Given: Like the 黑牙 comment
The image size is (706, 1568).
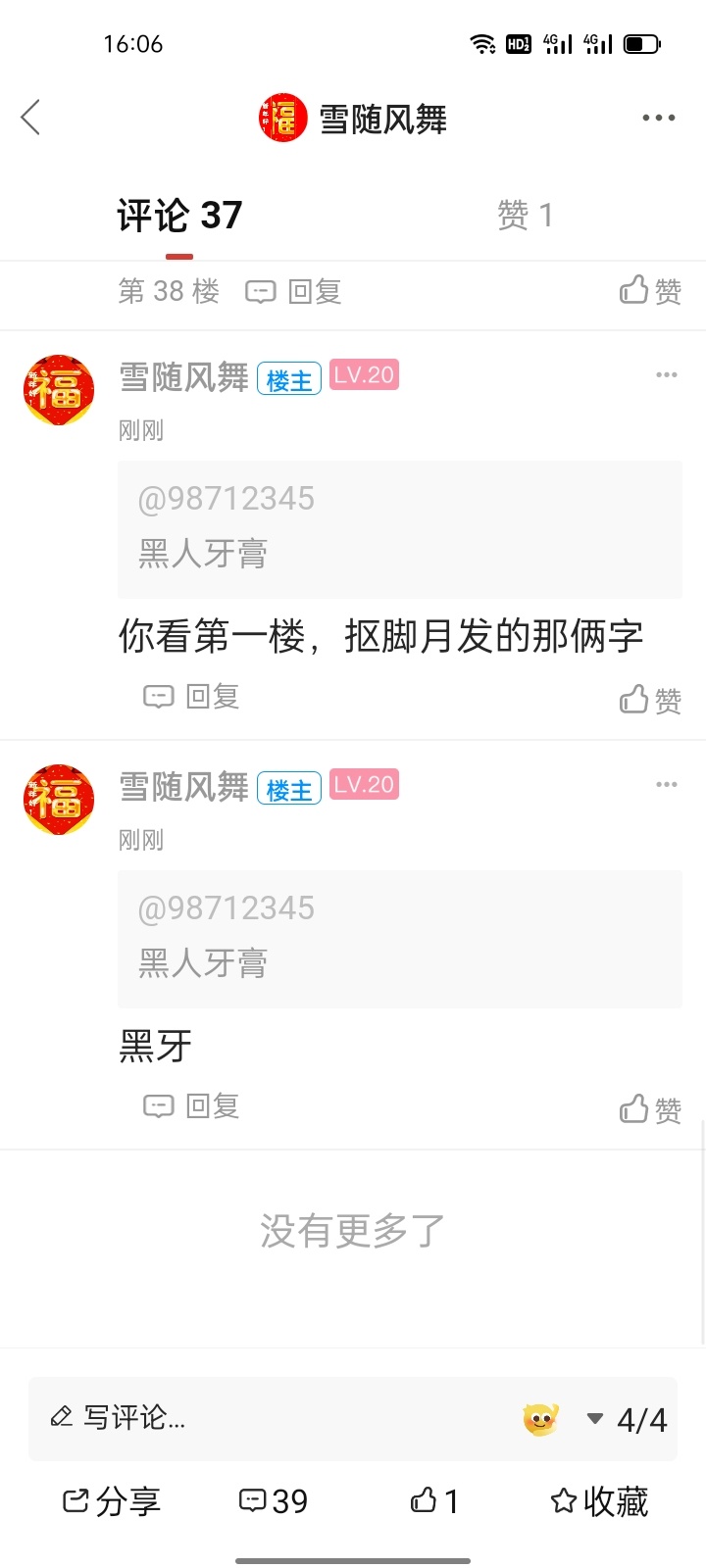Looking at the screenshot, I should [x=650, y=1109].
